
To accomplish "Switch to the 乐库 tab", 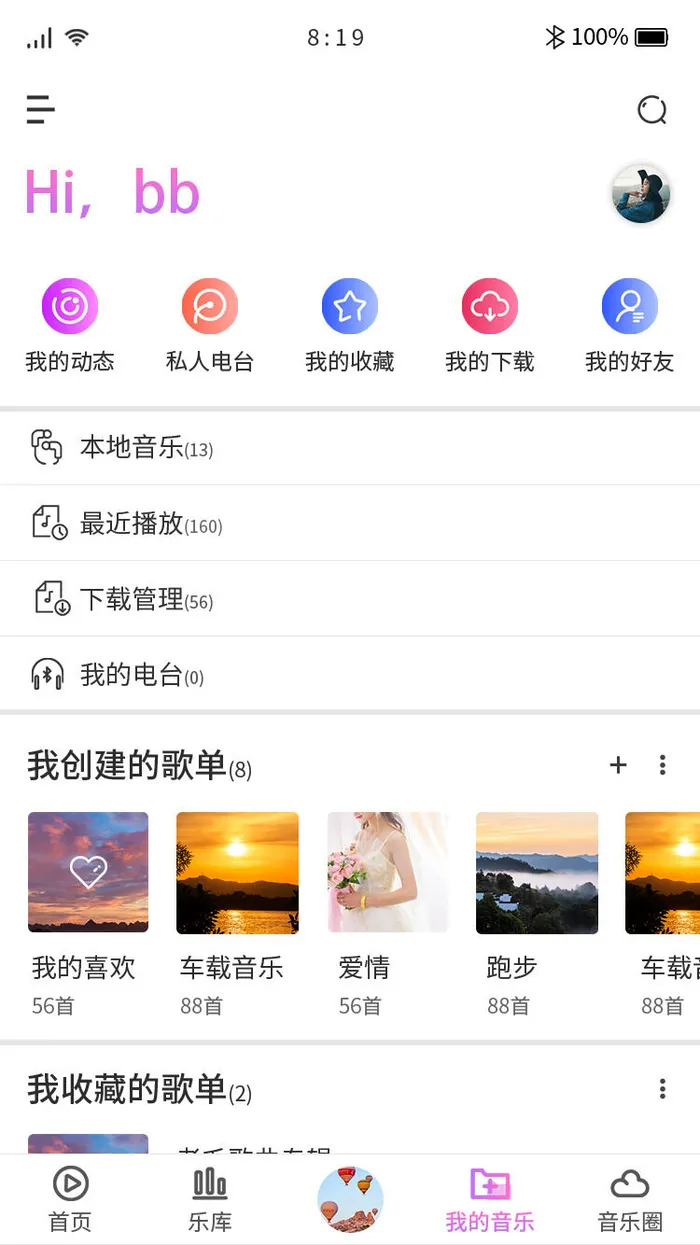I will click(210, 1200).
